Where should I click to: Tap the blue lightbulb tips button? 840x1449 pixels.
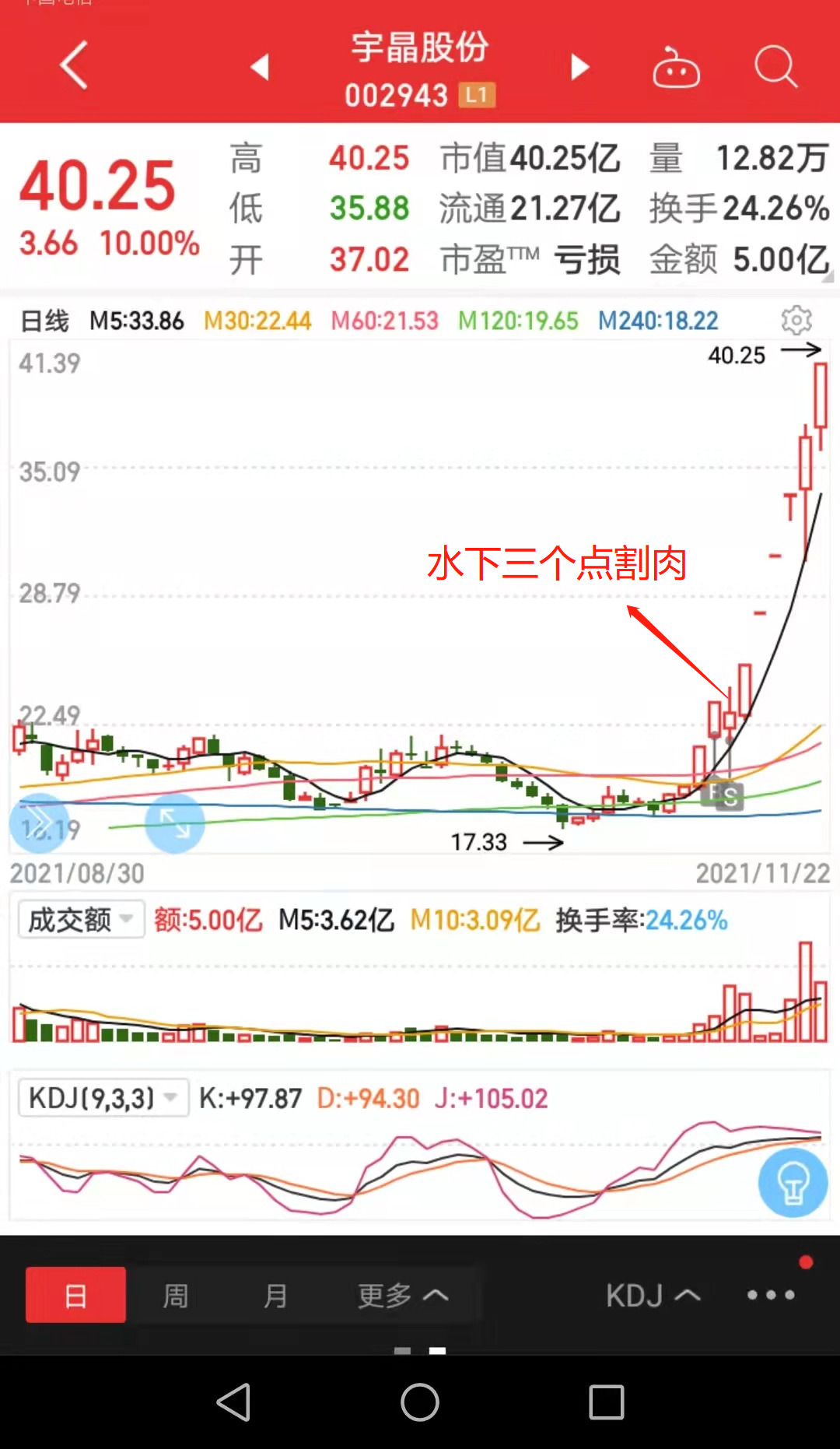click(x=793, y=1183)
